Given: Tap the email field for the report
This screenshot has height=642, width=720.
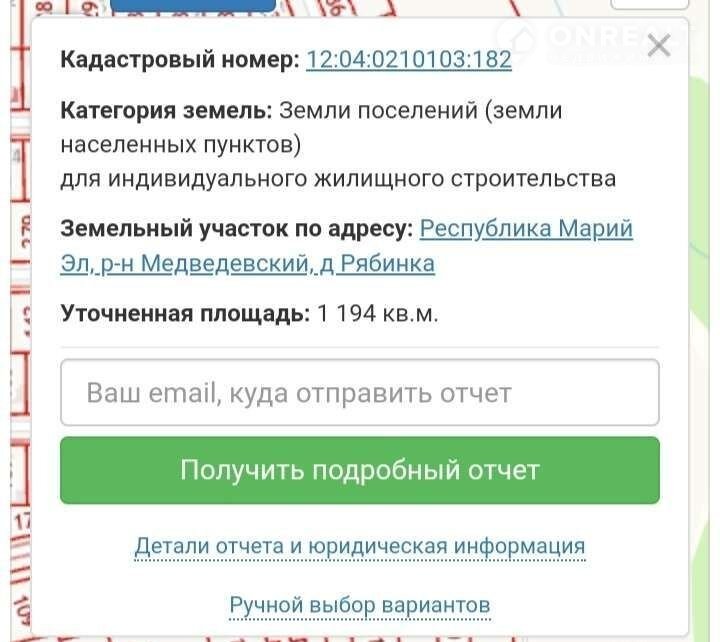Looking at the screenshot, I should tap(360, 393).
